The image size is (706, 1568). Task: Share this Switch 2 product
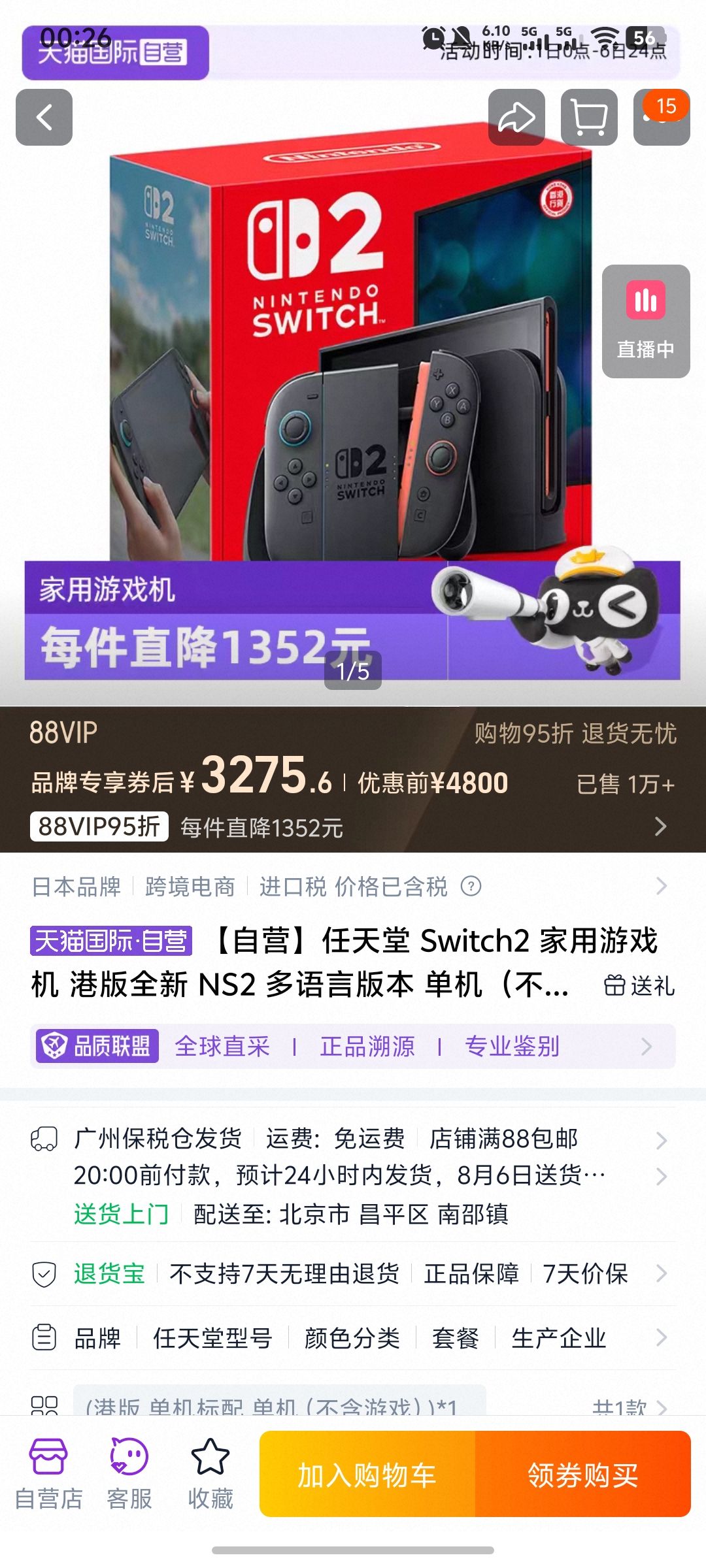(516, 118)
